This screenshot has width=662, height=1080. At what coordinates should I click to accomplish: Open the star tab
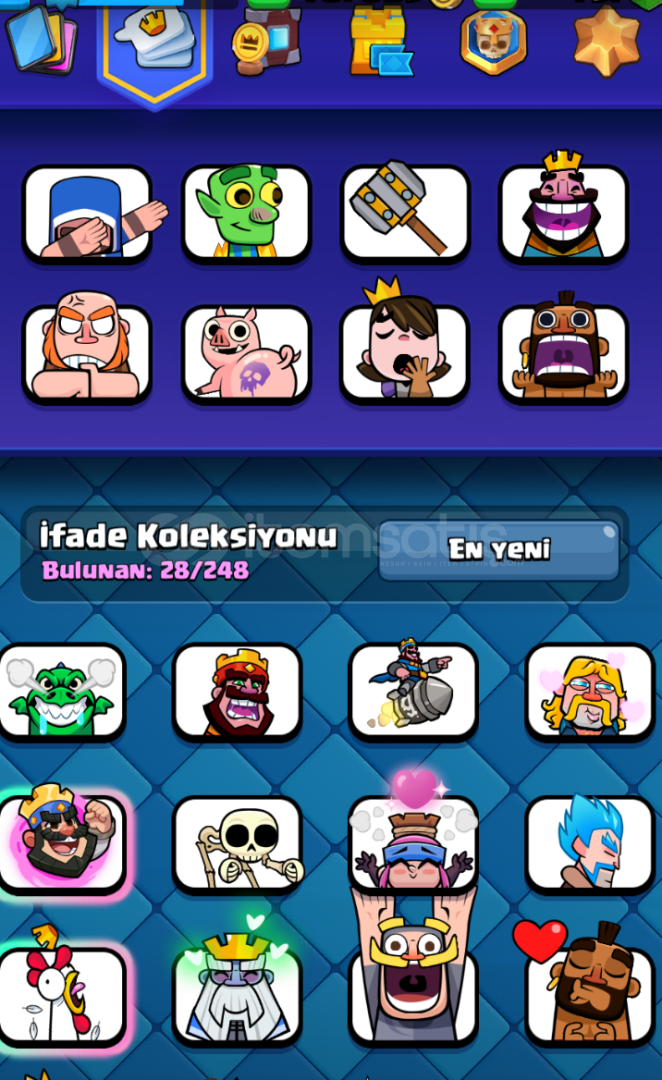click(x=606, y=41)
